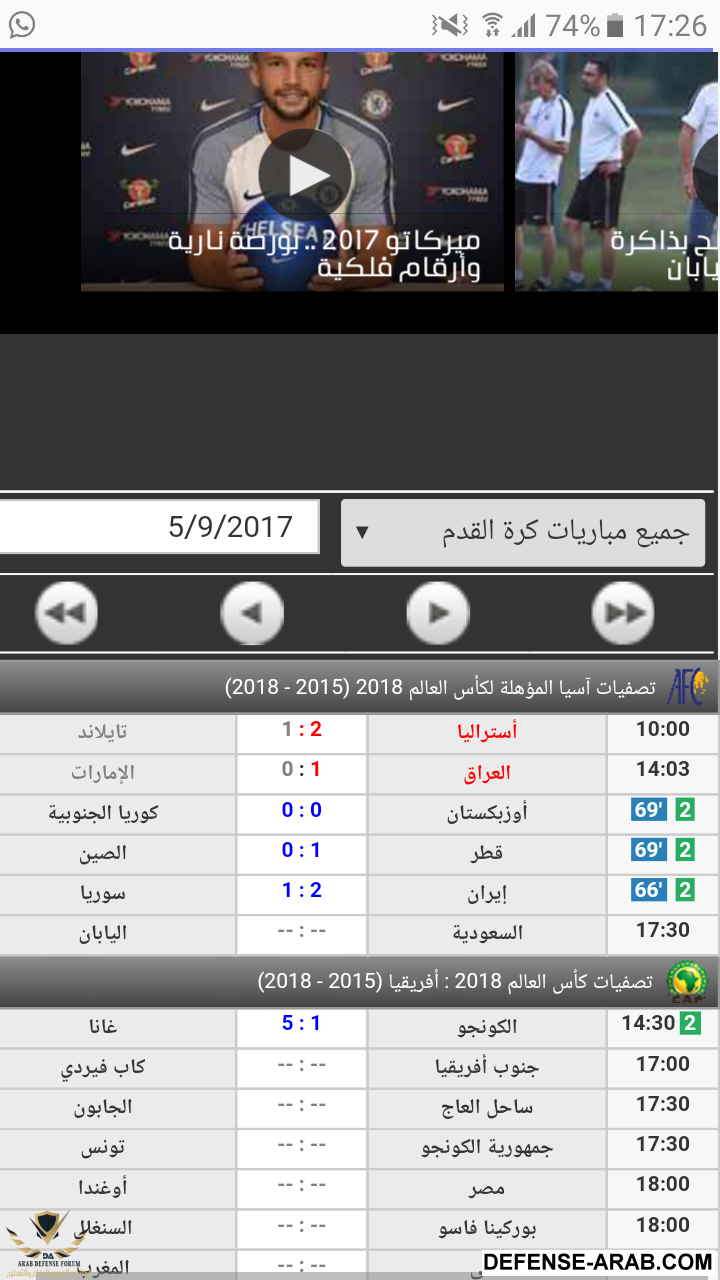Go with the single-left arrow button
Viewport: 720px width, 1280px height.
[252, 612]
